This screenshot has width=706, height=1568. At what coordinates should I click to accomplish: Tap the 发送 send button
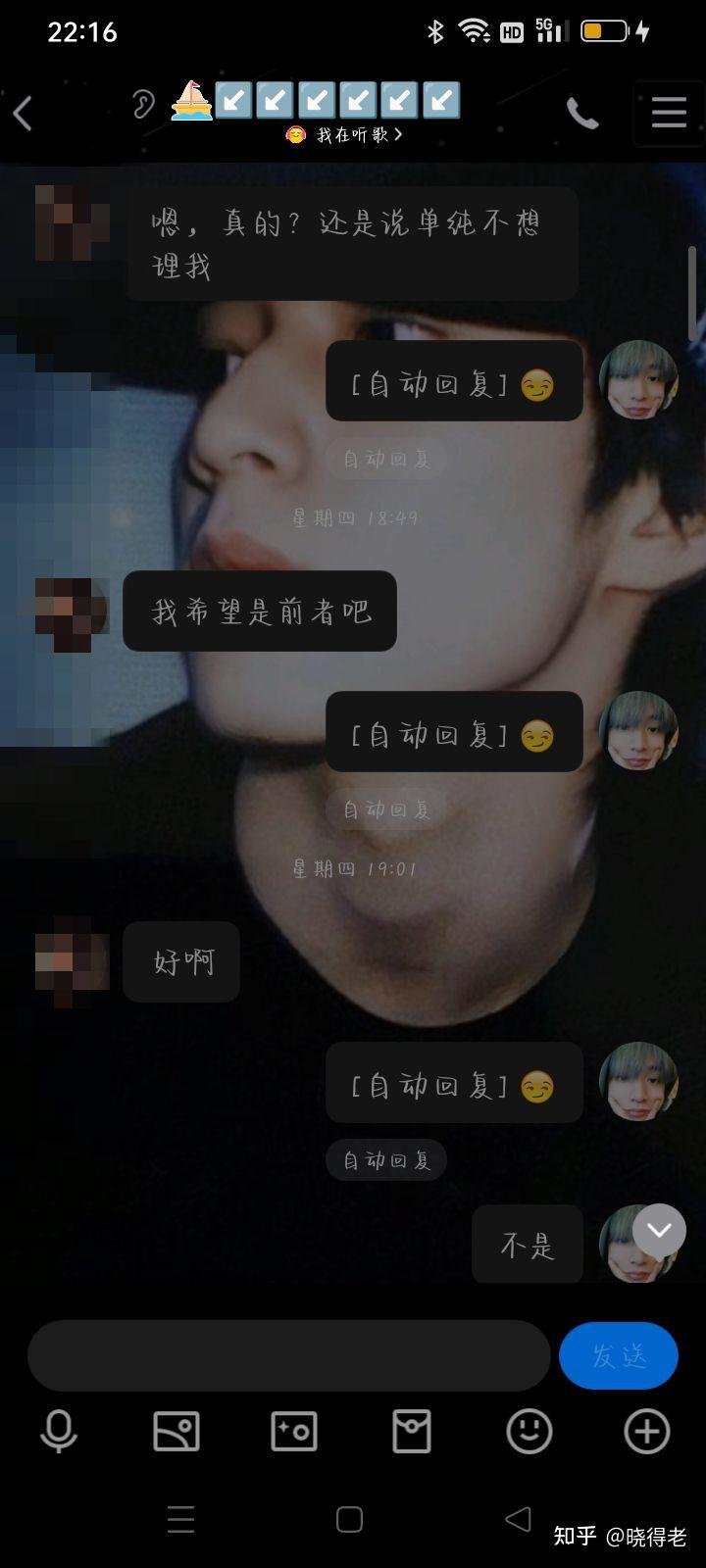click(x=619, y=1355)
